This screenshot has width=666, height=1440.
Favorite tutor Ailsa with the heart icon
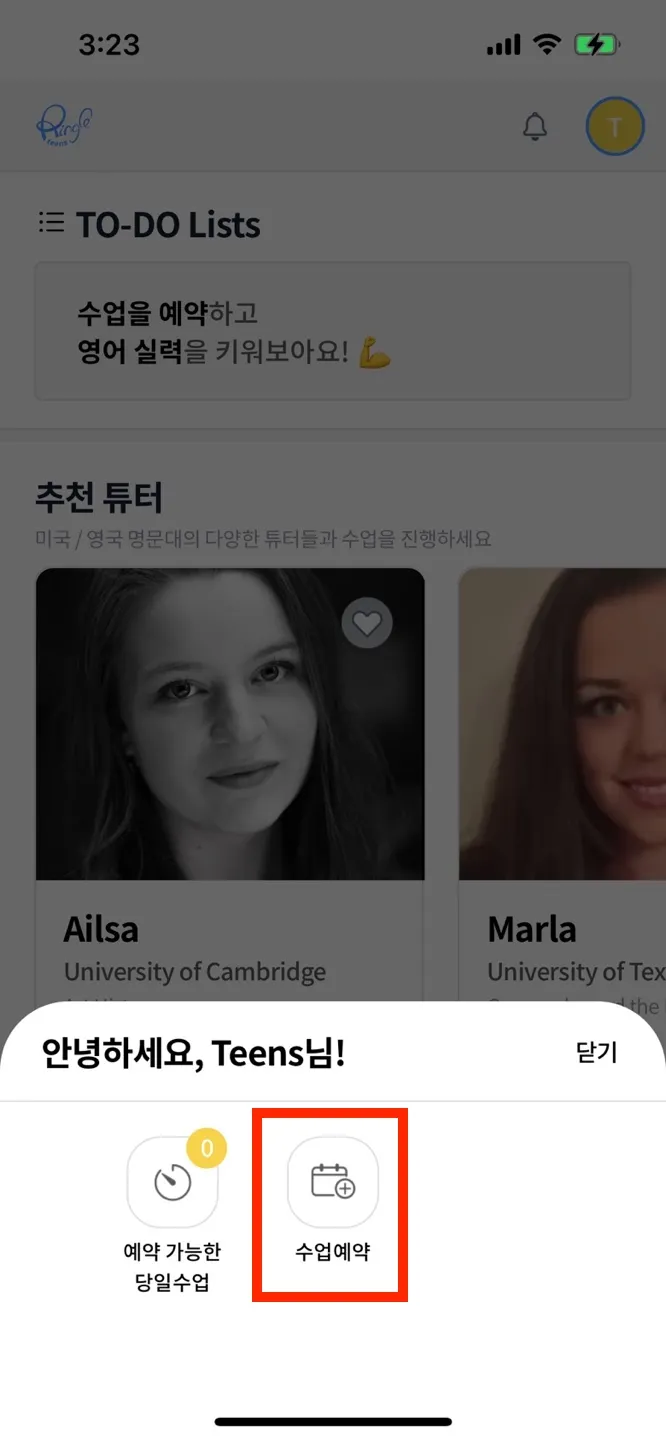click(367, 624)
